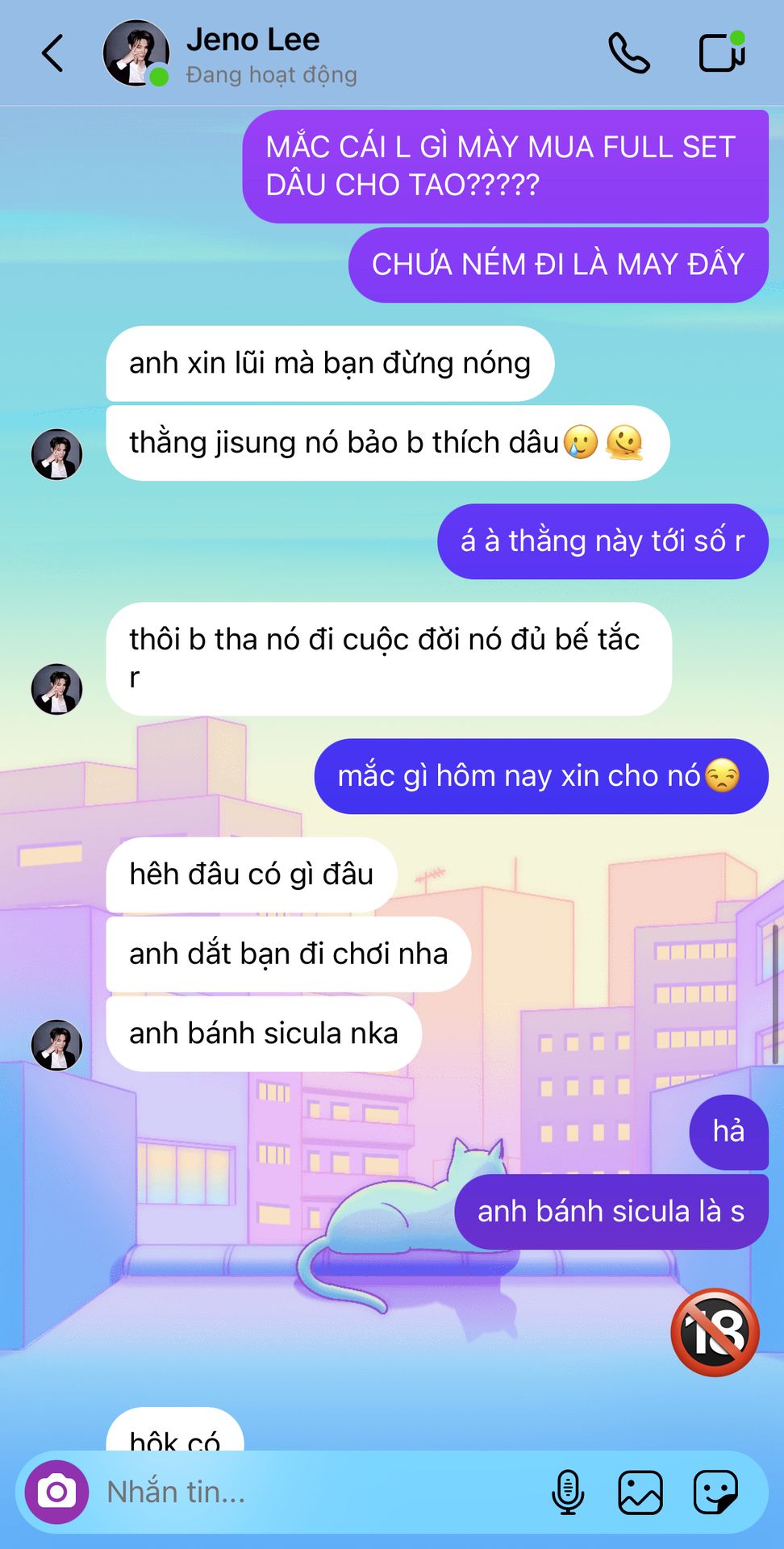Start a video call with Jeno Lee
The image size is (784, 1549).
pos(720,53)
